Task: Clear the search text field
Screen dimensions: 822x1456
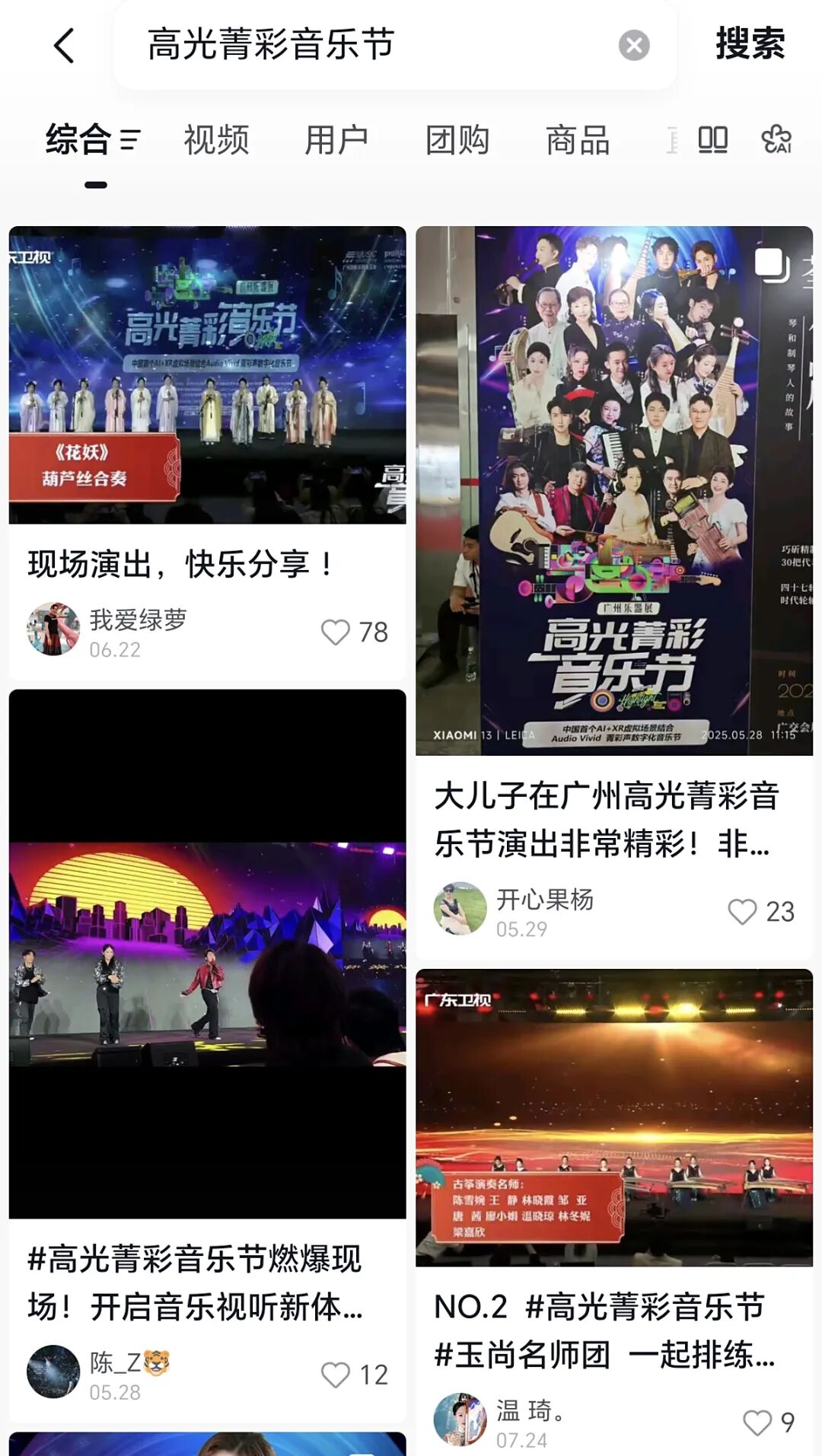Action: pos(633,46)
